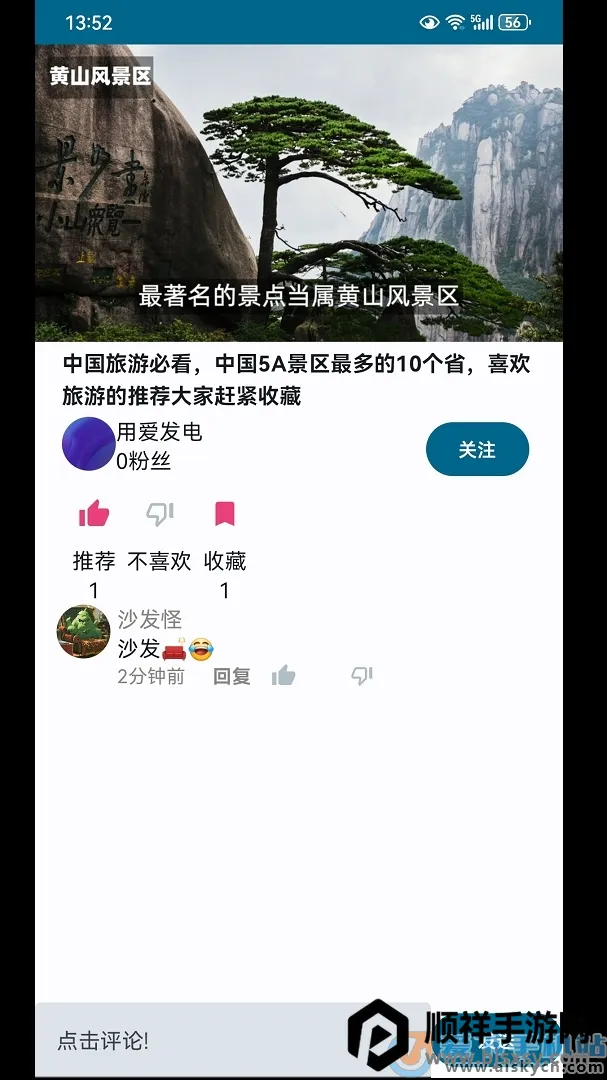Tap the 收藏 bookmark icon on the video
The width and height of the screenshot is (607, 1080).
(x=224, y=514)
